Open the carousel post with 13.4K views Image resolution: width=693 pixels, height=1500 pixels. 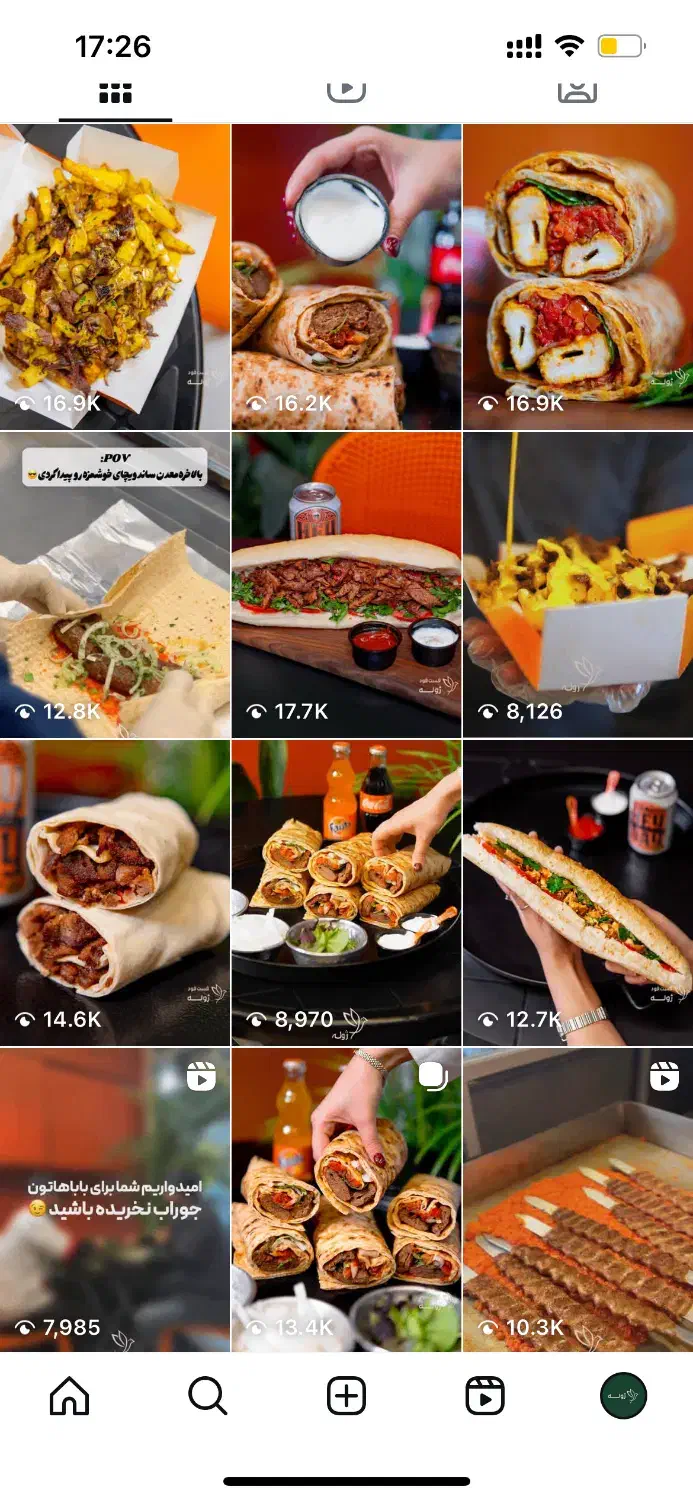346,1200
